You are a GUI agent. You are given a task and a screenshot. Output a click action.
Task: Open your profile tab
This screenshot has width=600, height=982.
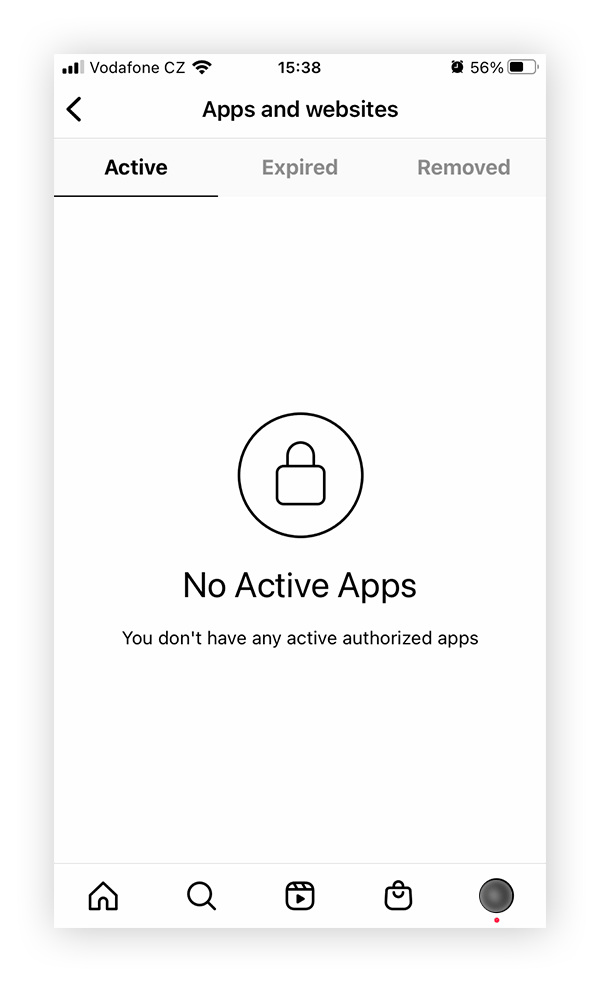(496, 895)
